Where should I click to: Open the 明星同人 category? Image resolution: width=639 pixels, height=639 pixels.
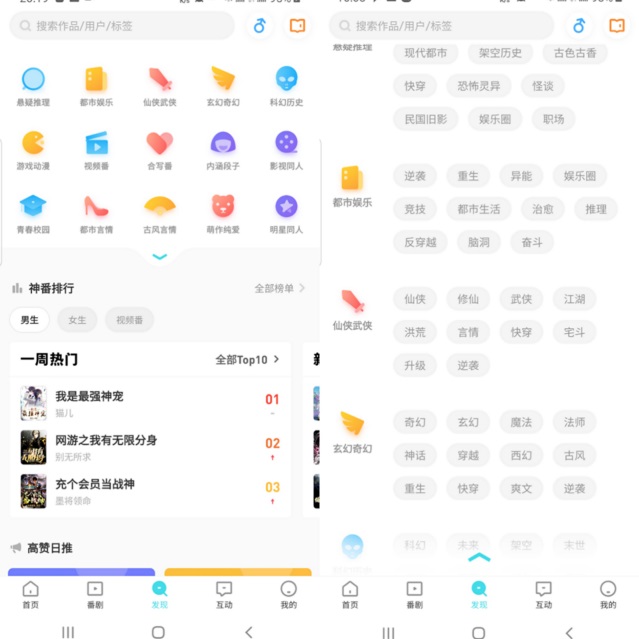(x=287, y=212)
